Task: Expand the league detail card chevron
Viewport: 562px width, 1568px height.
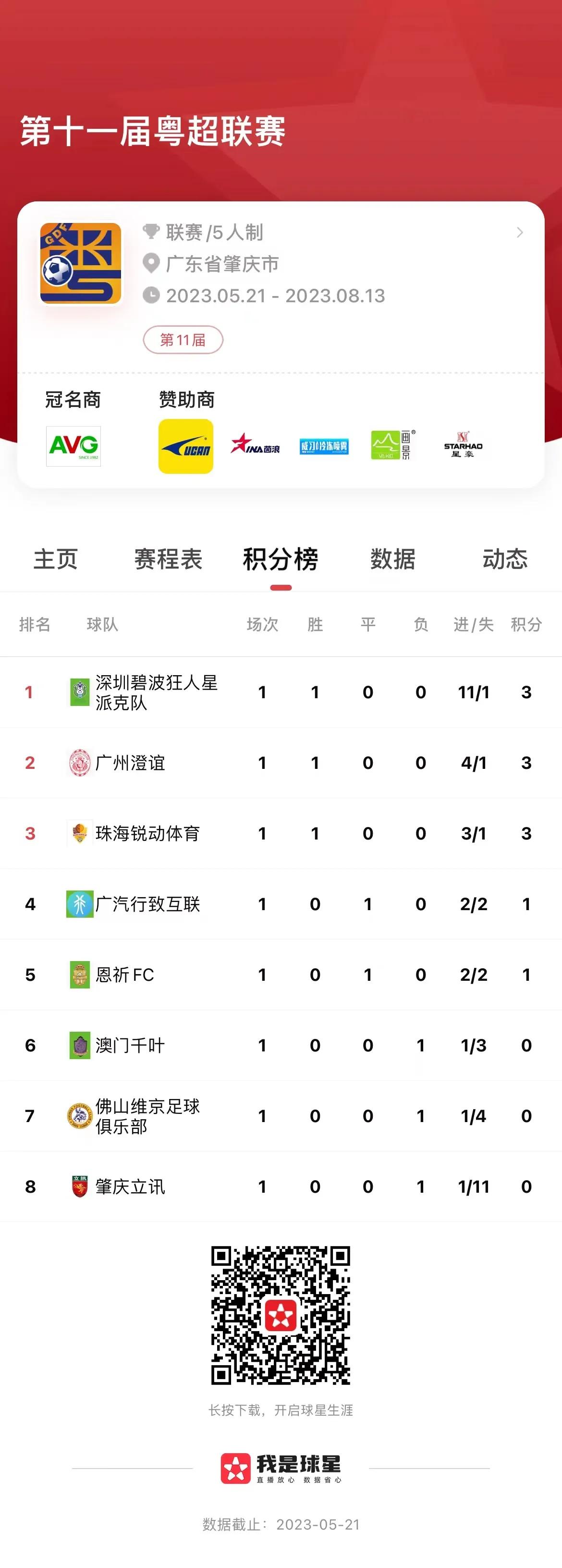Action: click(520, 233)
